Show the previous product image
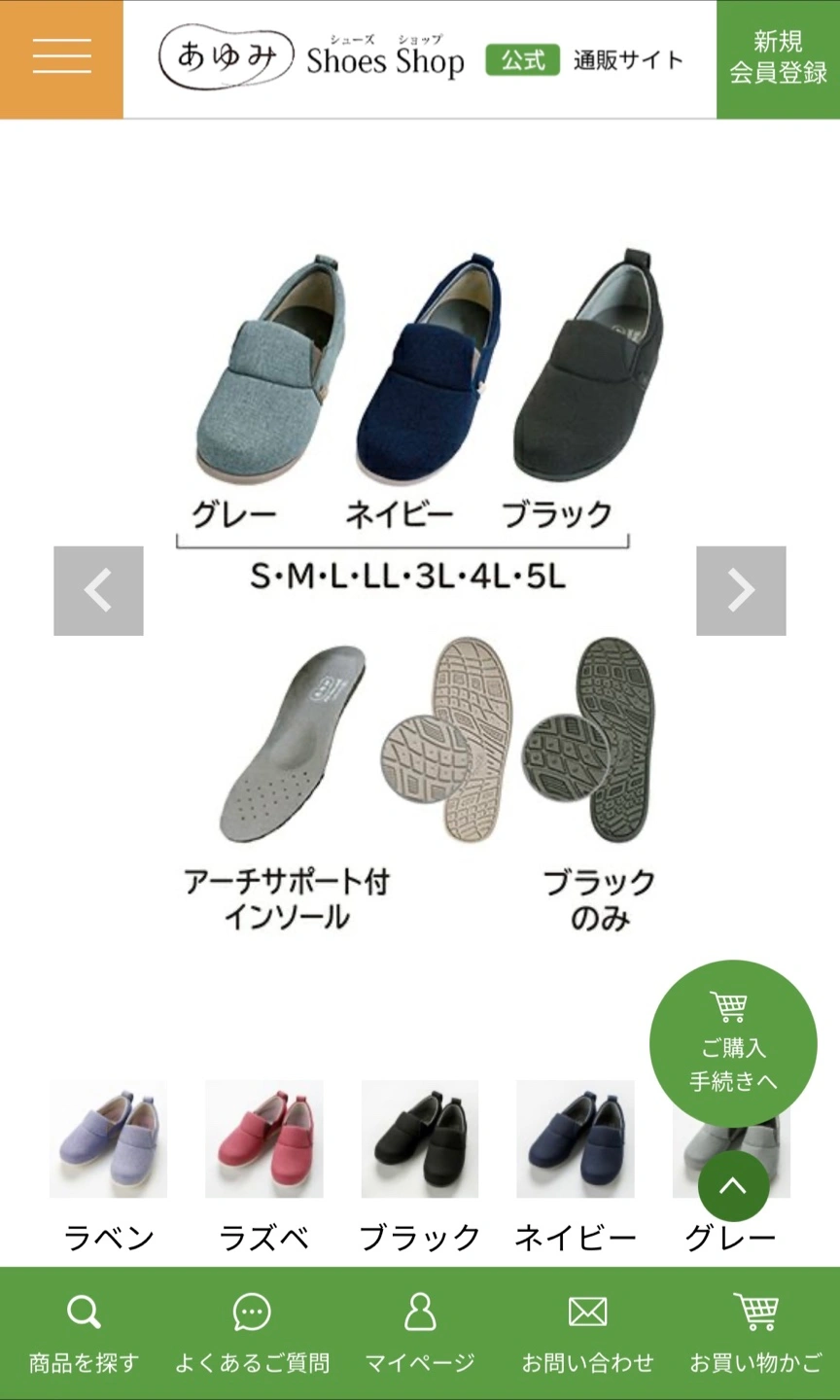Screen dimensions: 840x1400 point(98,591)
